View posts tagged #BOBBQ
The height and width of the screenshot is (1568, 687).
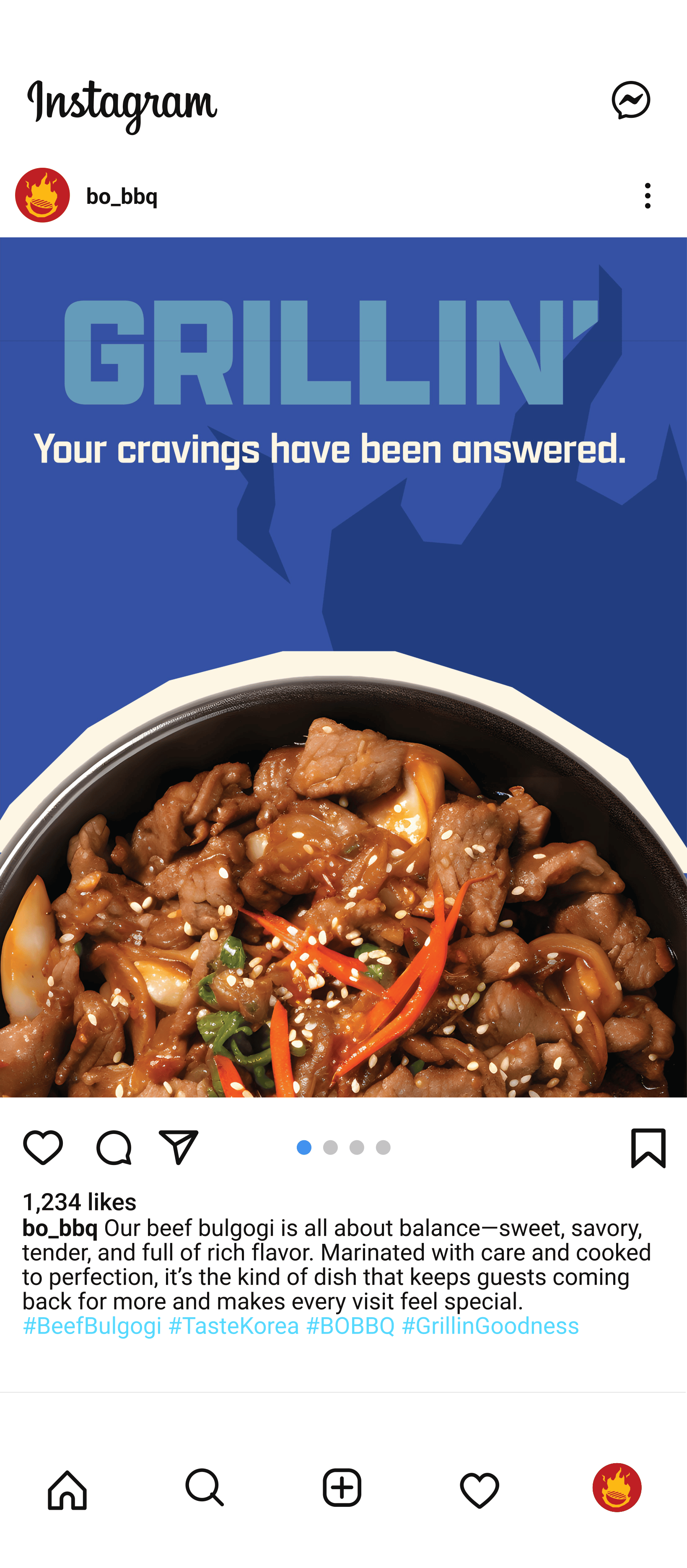pos(350,1326)
